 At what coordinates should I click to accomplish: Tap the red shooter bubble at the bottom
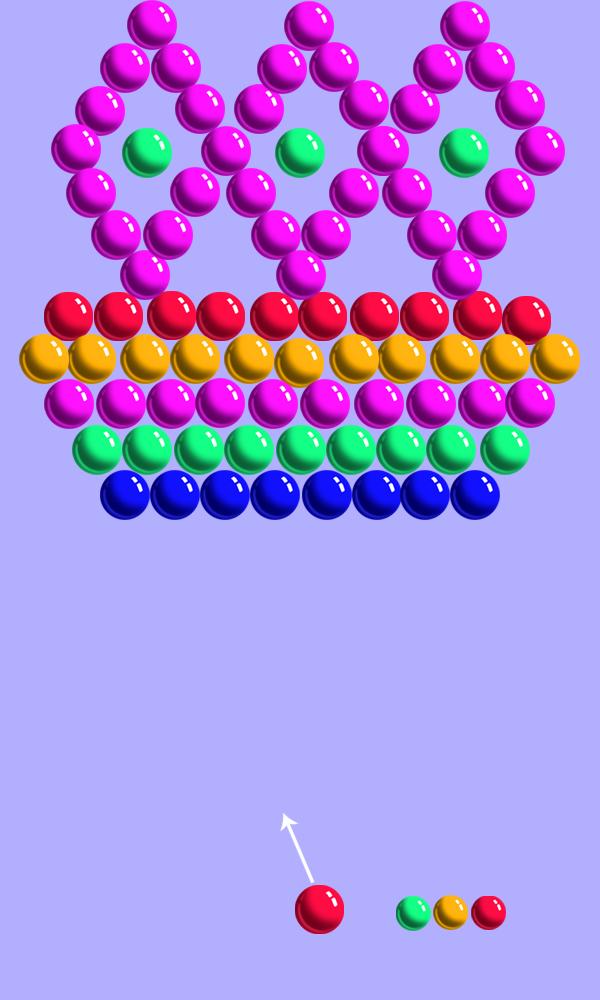(x=319, y=909)
